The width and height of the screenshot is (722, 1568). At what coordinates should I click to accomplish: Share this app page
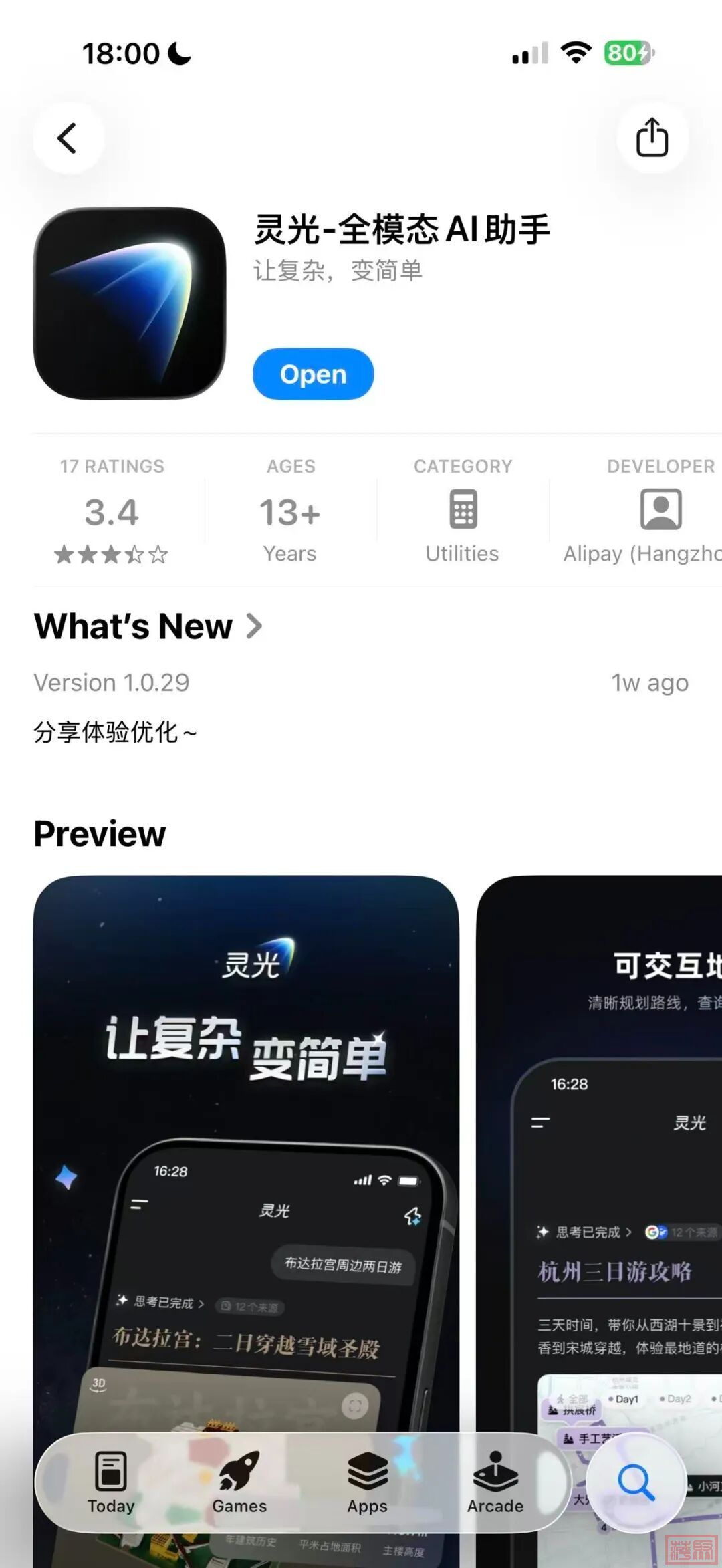coord(652,138)
